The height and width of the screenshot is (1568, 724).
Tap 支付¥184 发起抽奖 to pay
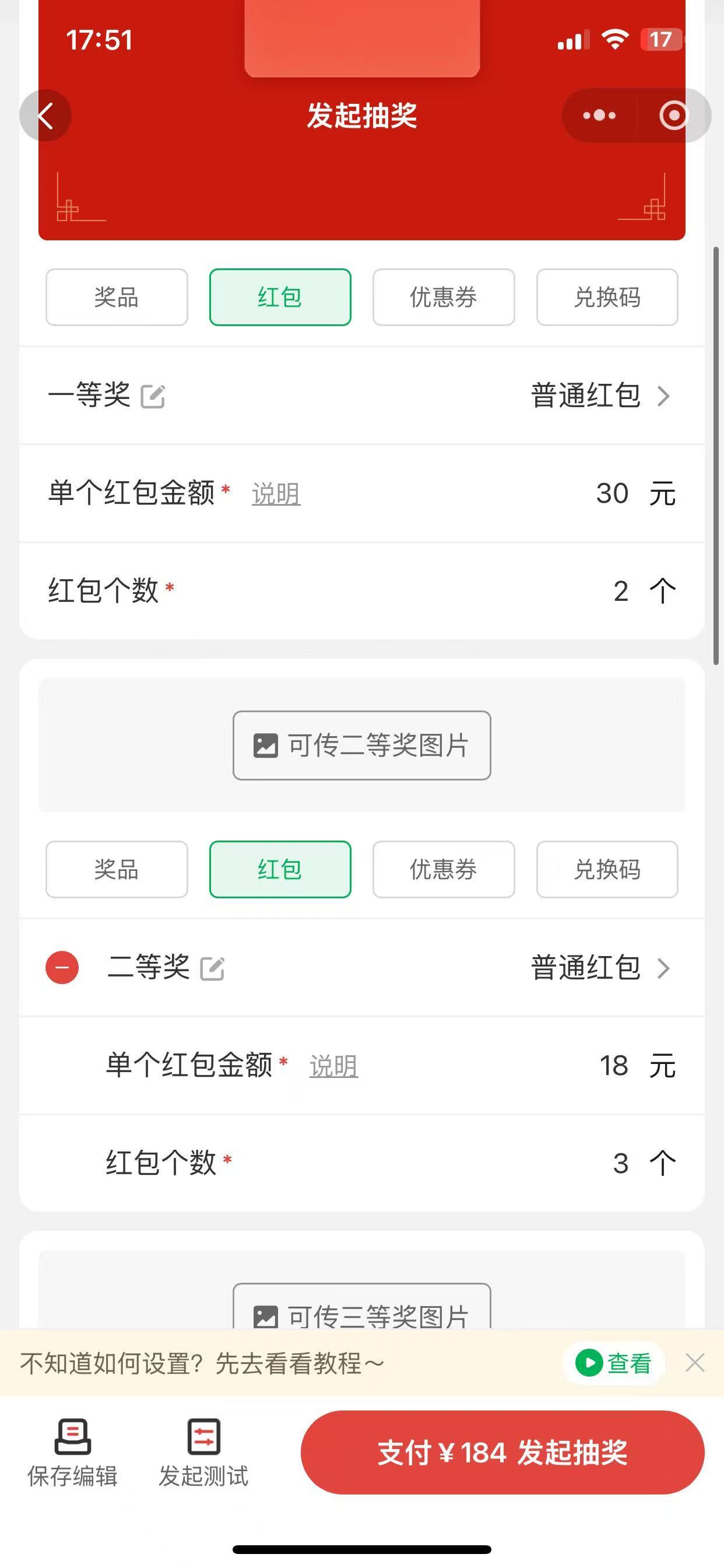(504, 1454)
